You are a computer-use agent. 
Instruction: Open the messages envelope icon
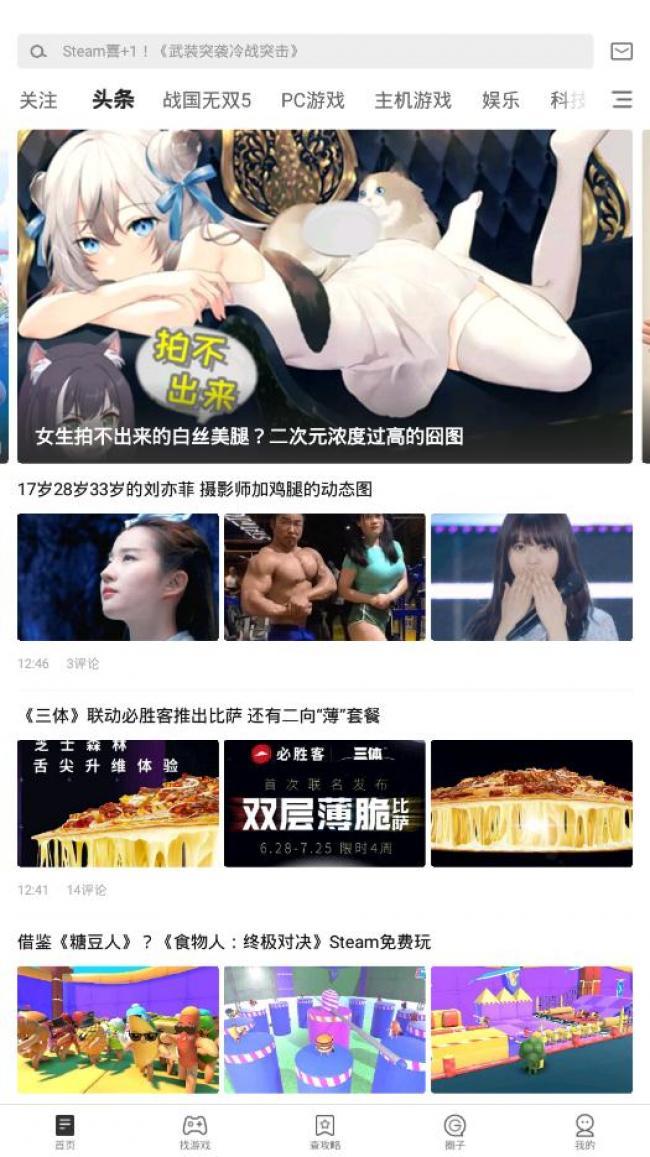coord(621,51)
